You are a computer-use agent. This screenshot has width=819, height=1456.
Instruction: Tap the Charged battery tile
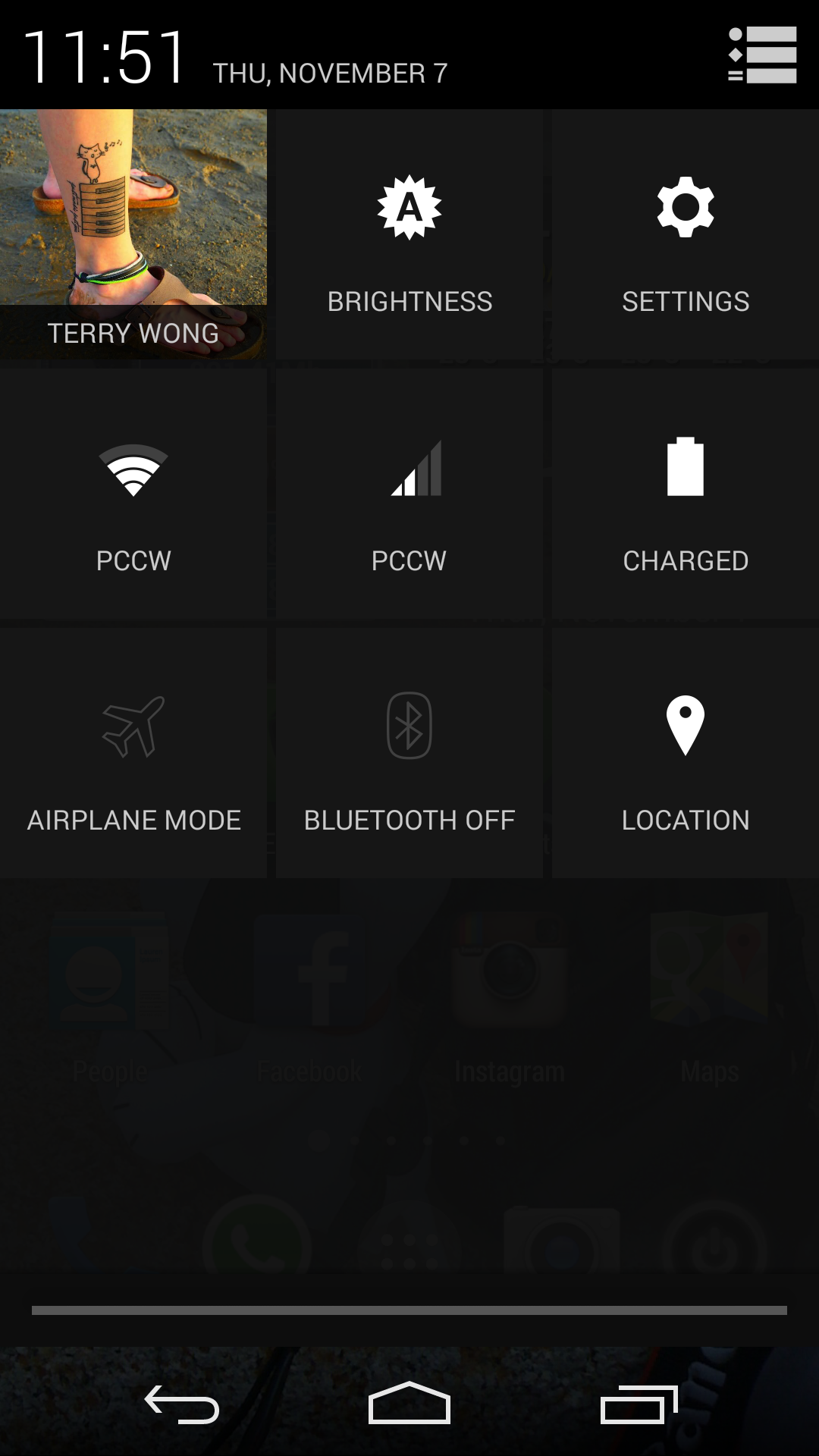[x=686, y=494]
